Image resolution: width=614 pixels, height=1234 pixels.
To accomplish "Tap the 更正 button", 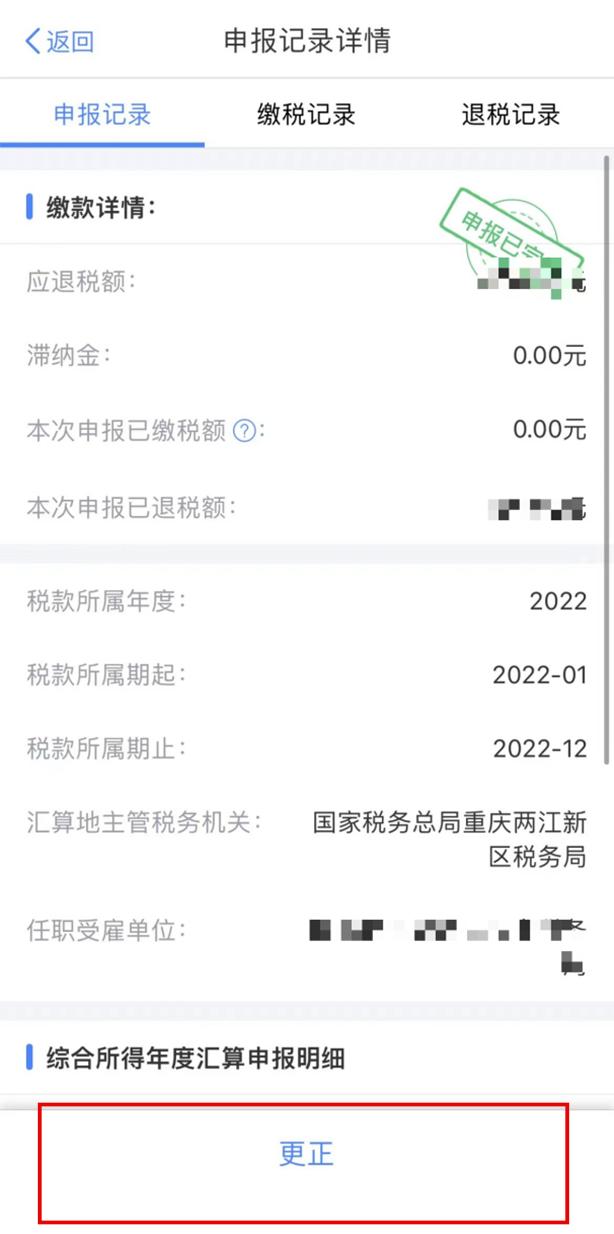I will [305, 1153].
